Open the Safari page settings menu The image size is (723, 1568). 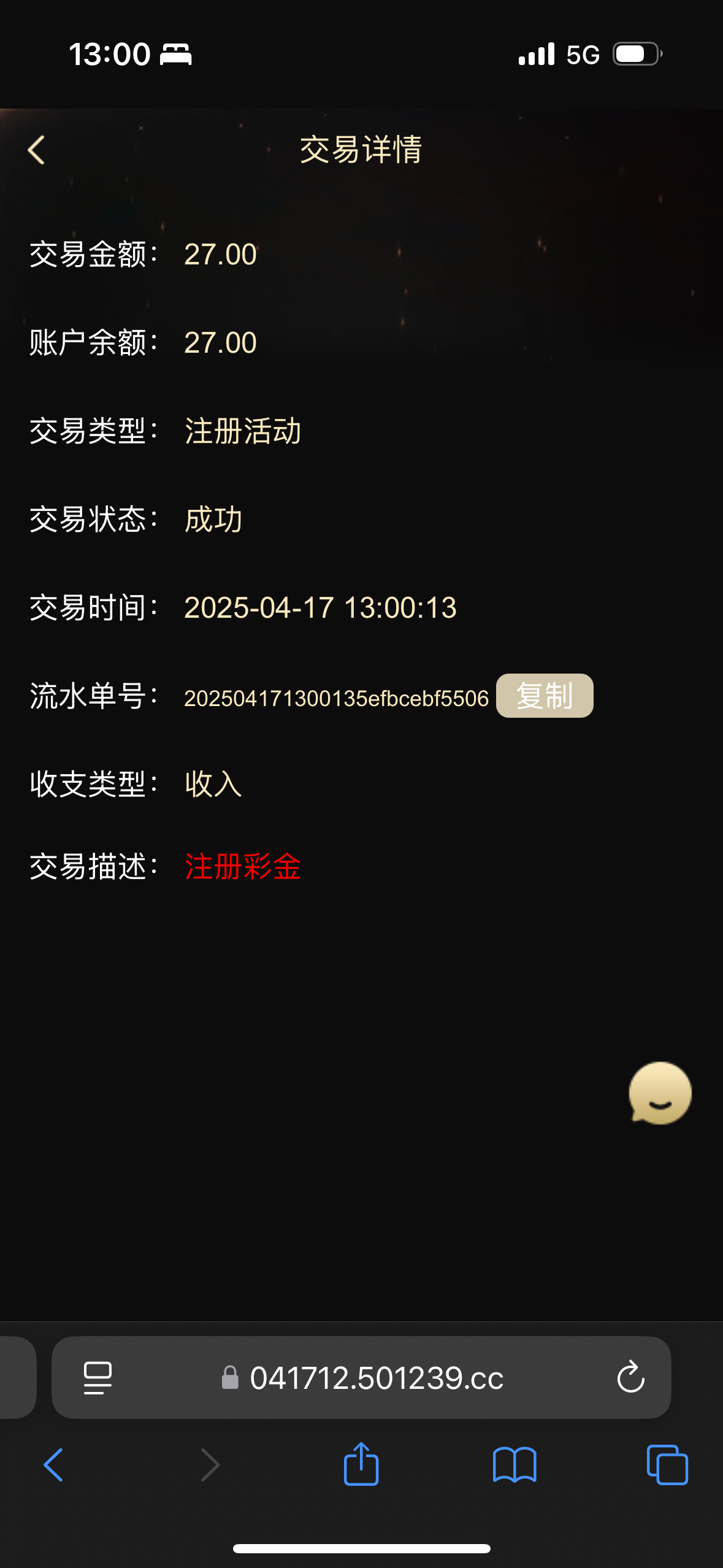[98, 1378]
